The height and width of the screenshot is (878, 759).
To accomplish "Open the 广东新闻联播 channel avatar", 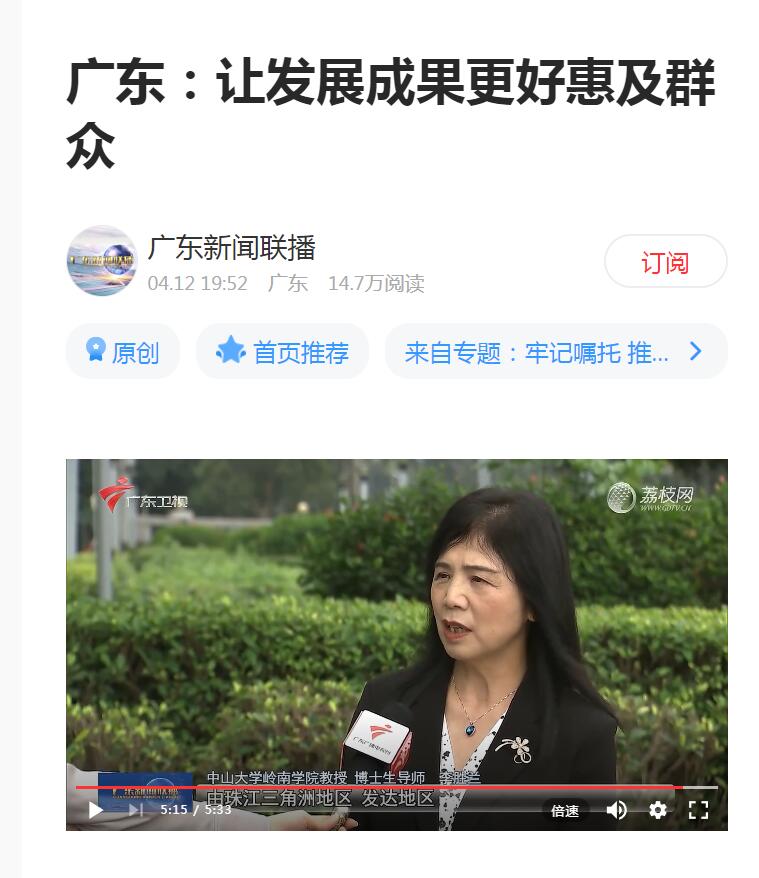I will [x=101, y=261].
